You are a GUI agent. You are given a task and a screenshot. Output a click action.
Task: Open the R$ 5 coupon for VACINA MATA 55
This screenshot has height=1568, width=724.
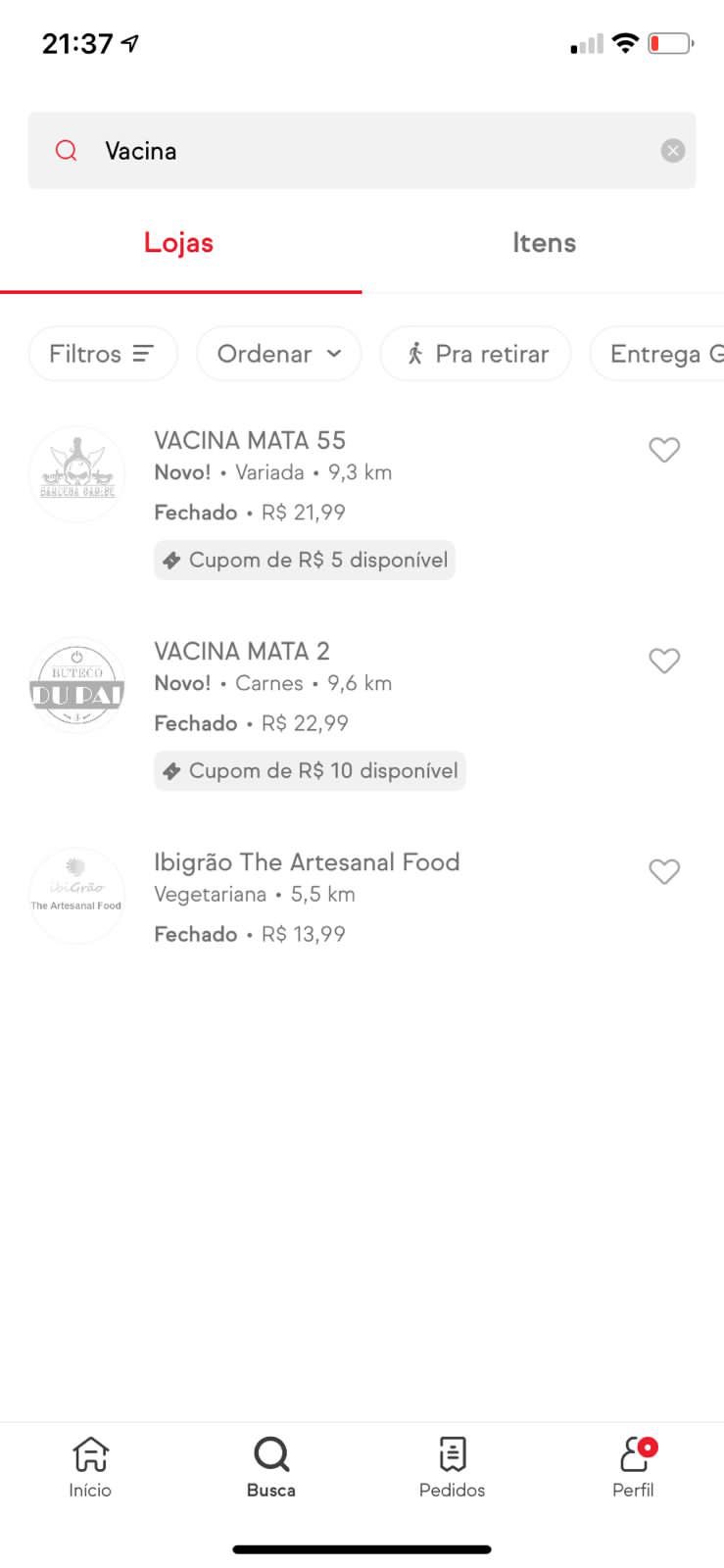point(304,560)
